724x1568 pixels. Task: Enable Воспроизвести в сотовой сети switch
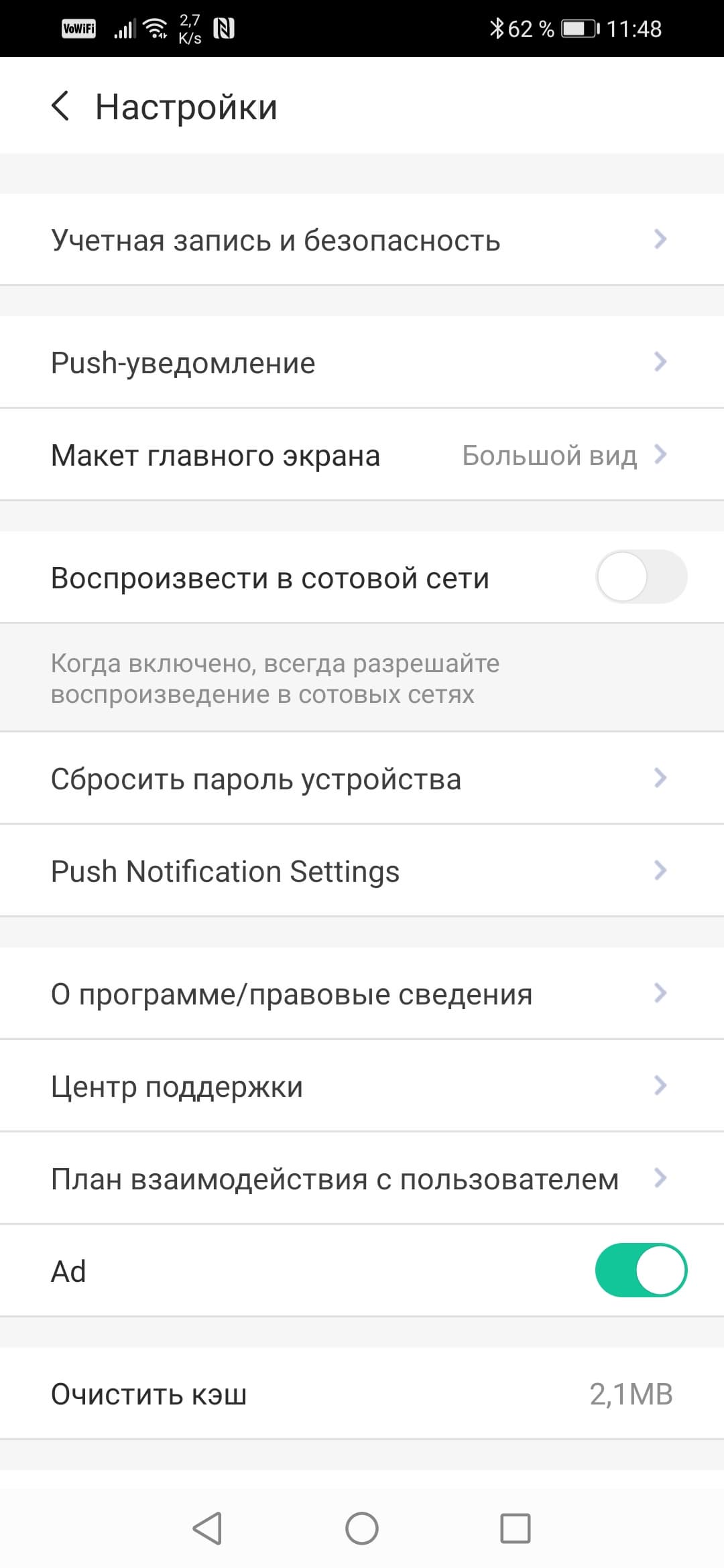coord(641,577)
